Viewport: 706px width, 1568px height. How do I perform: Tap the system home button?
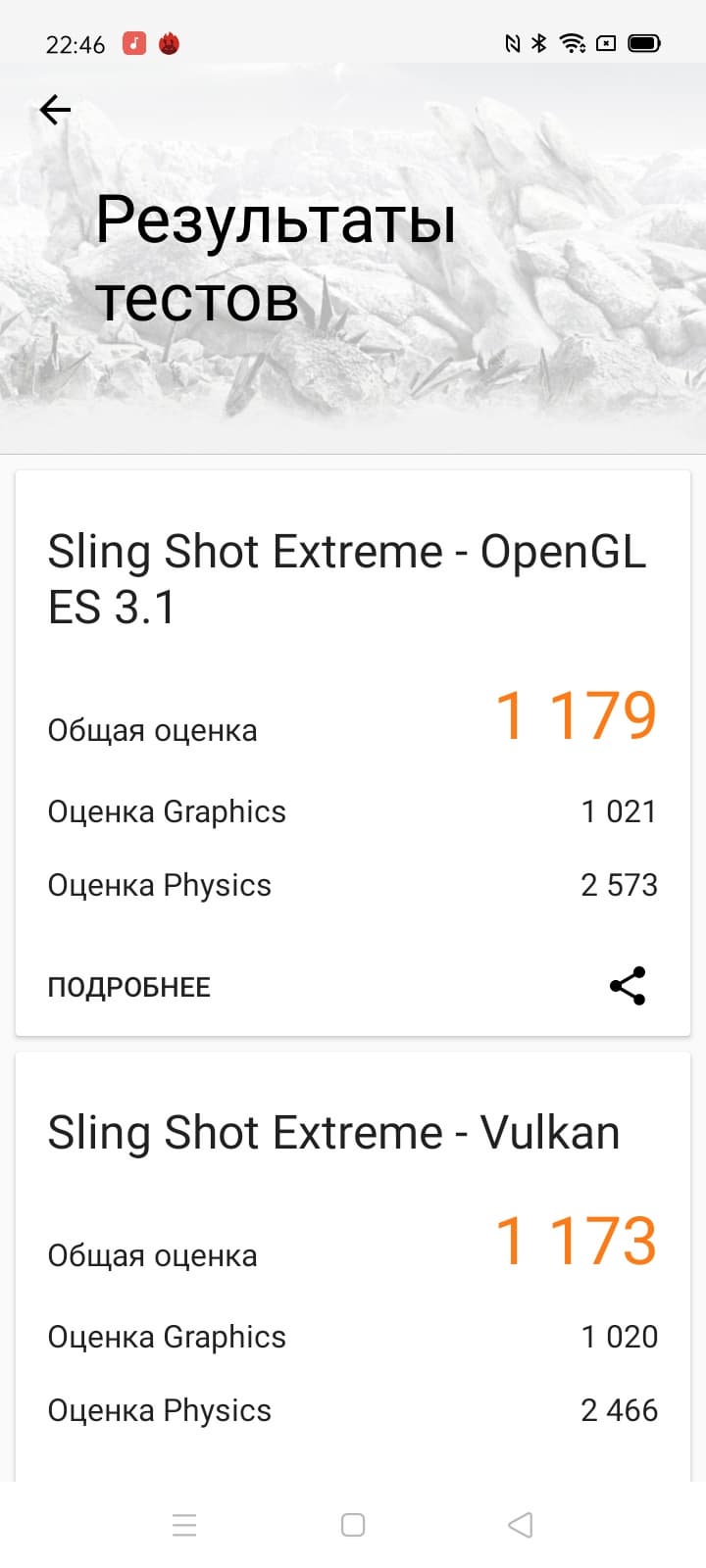point(353,1525)
